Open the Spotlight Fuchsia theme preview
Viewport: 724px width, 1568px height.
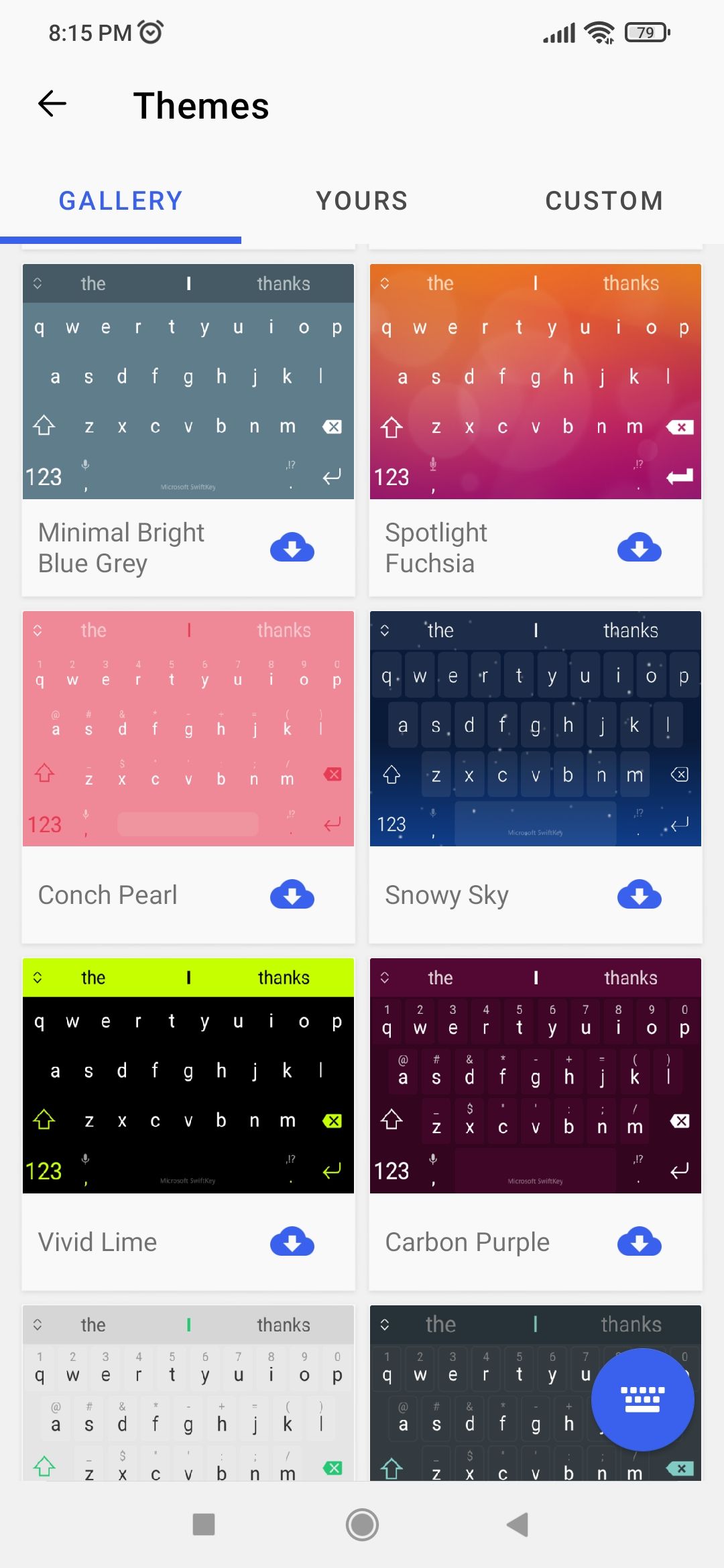coord(536,382)
